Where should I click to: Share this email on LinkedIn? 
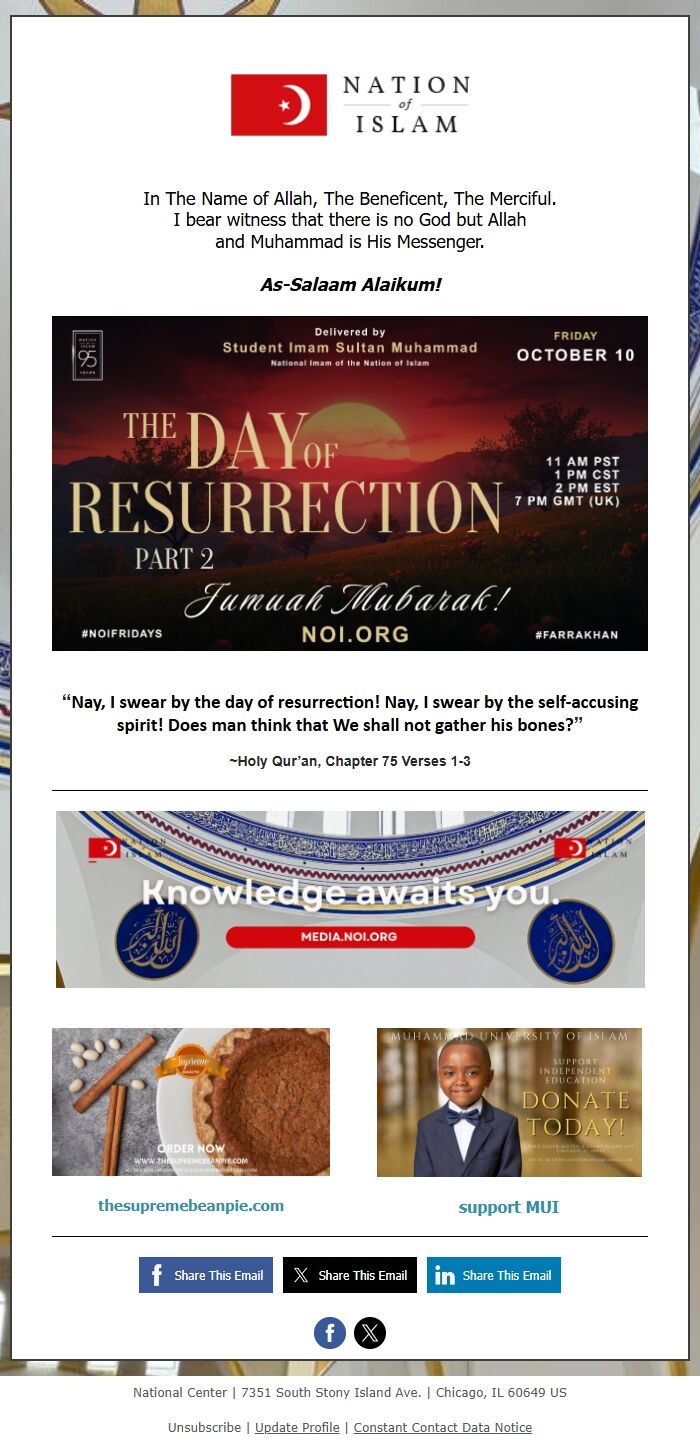coord(494,1275)
